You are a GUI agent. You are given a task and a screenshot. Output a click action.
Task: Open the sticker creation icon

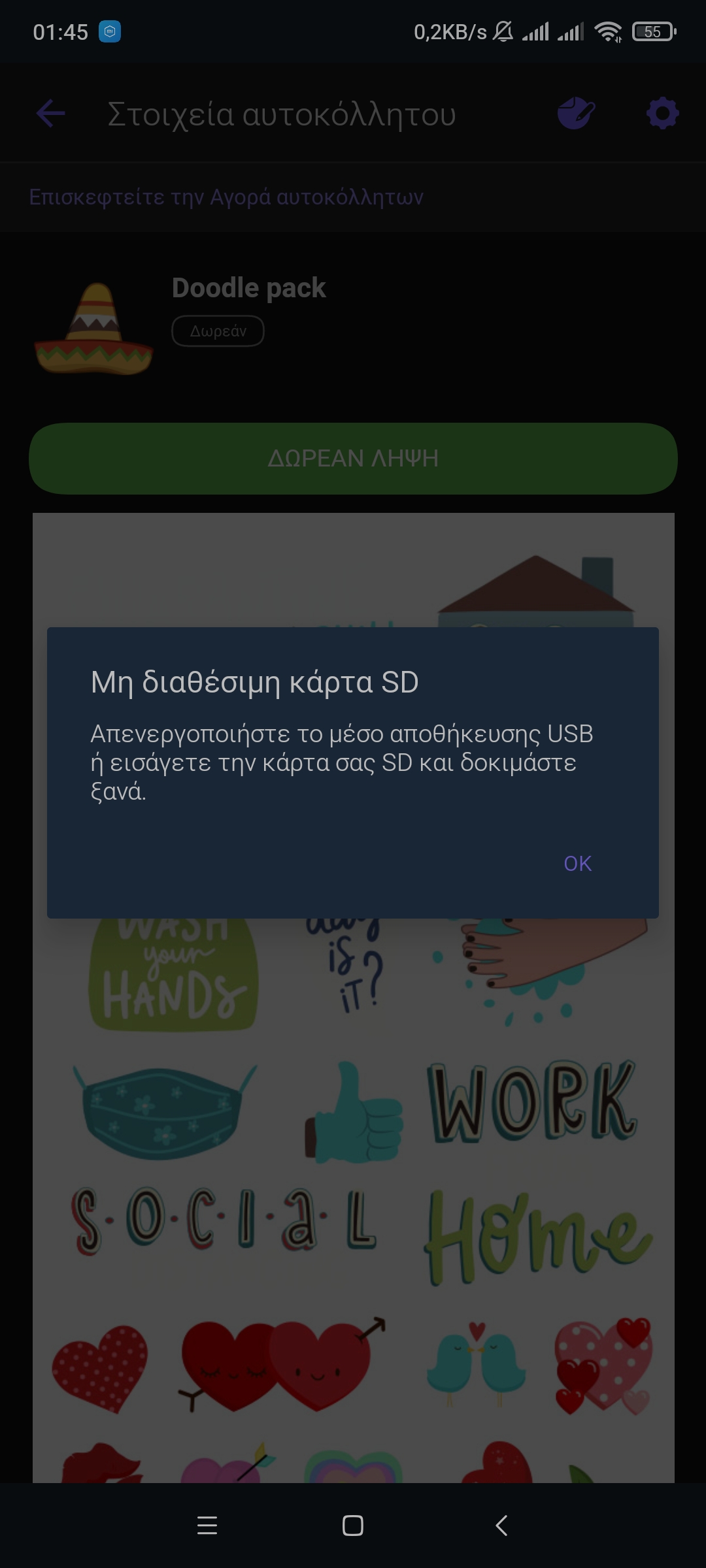(x=575, y=114)
